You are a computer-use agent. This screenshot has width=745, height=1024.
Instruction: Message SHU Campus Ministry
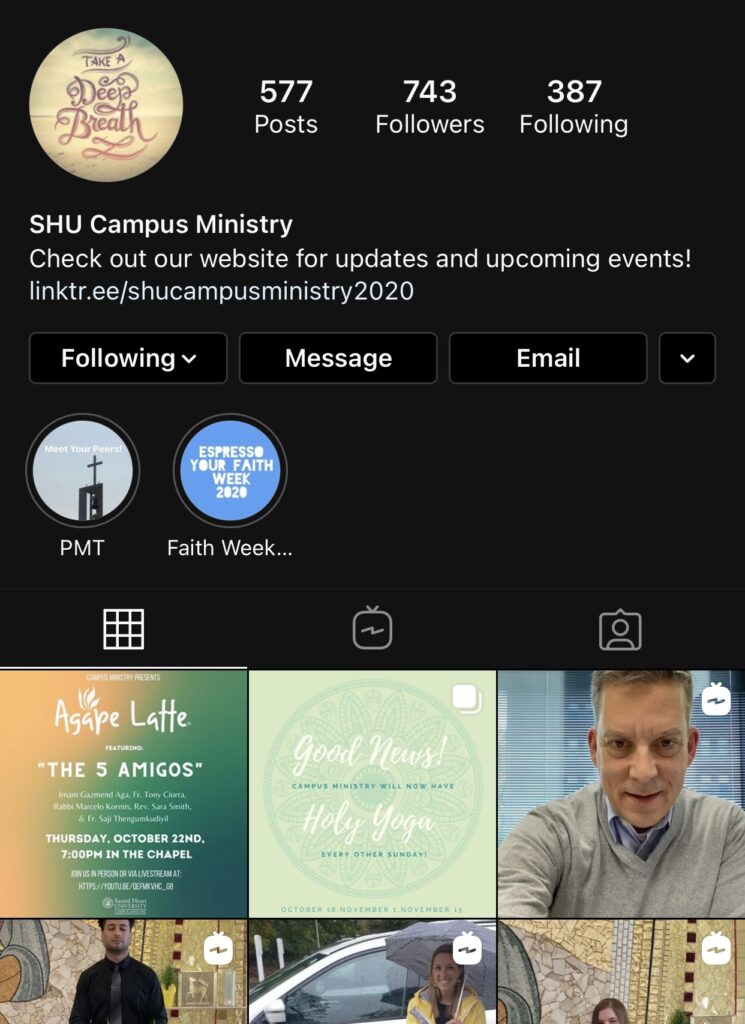tap(338, 358)
